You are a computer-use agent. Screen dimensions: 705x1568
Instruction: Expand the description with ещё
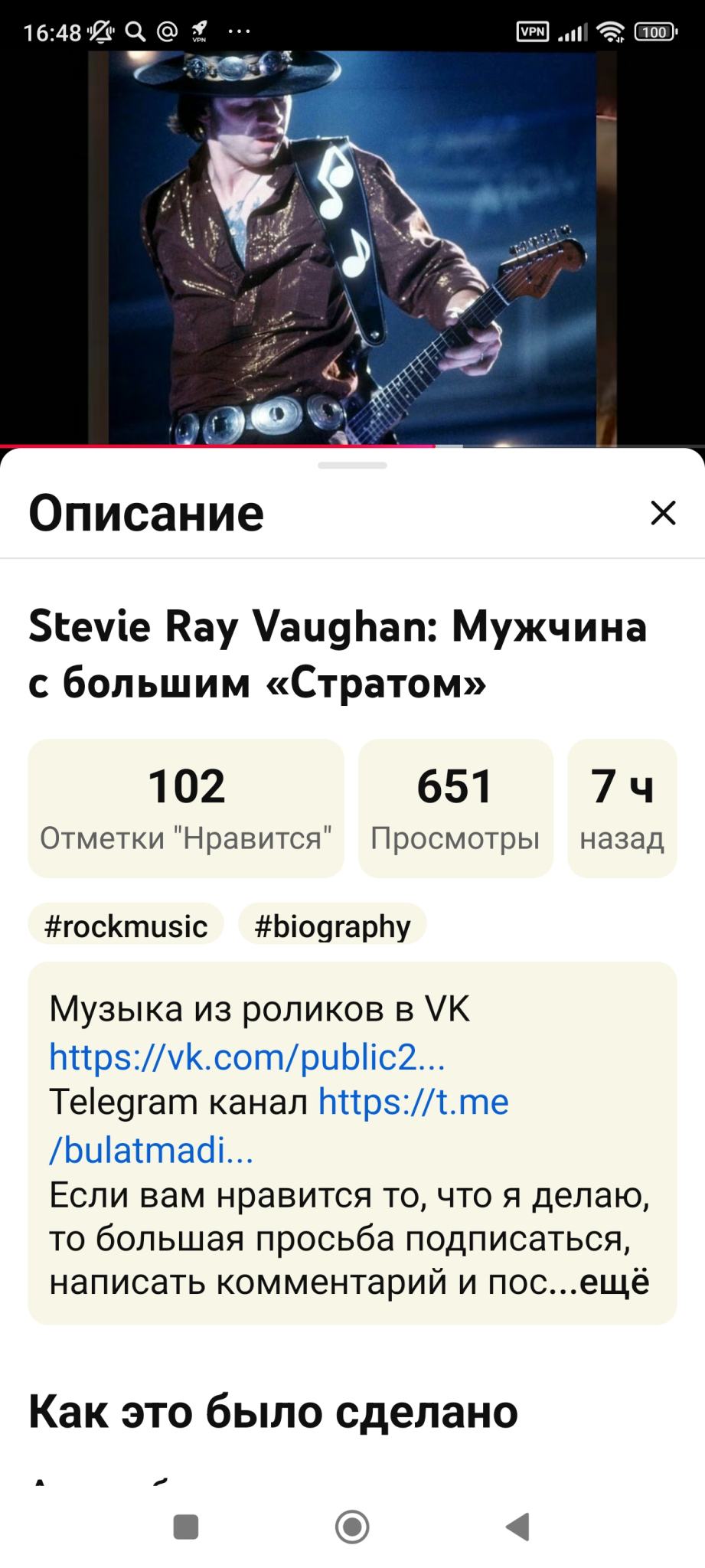click(615, 1282)
